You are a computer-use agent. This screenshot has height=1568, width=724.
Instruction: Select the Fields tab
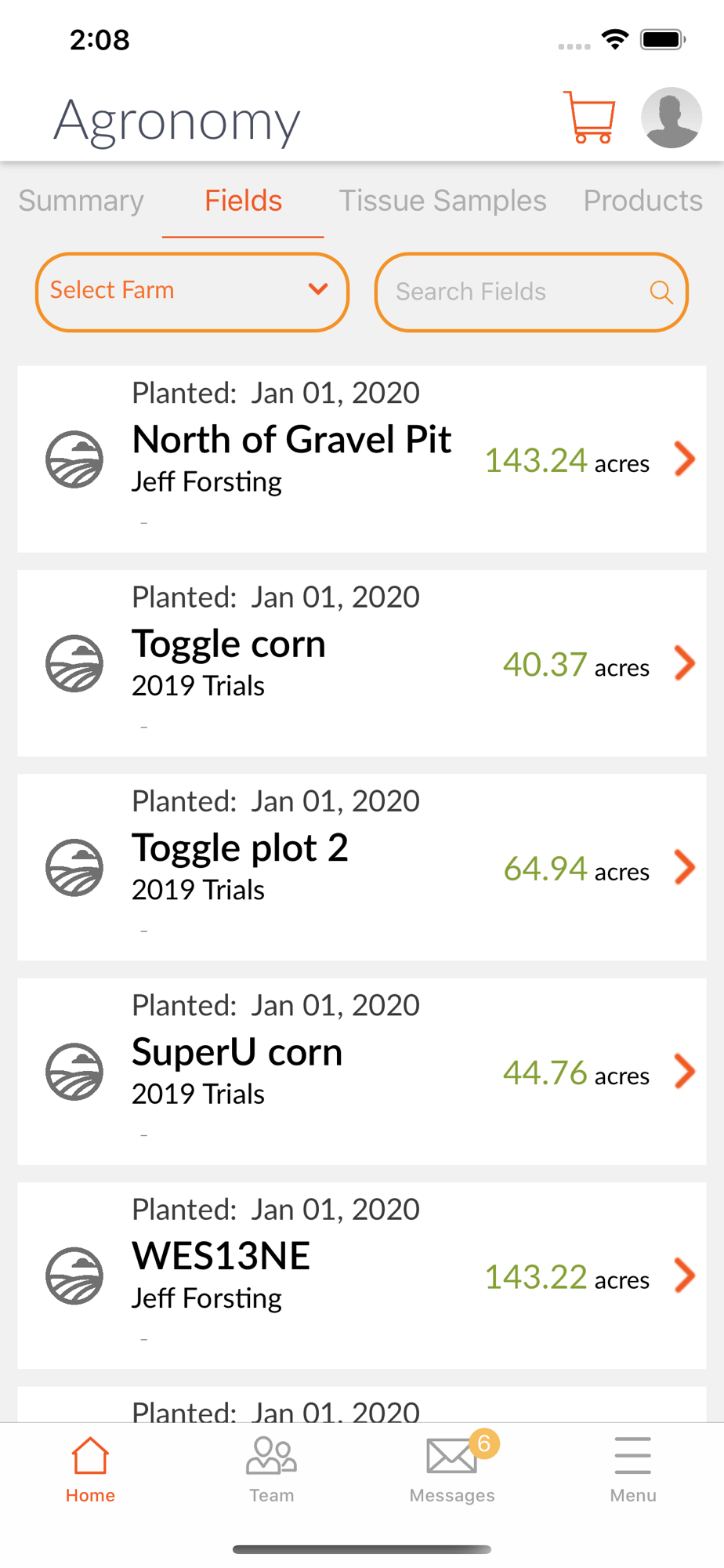(243, 201)
